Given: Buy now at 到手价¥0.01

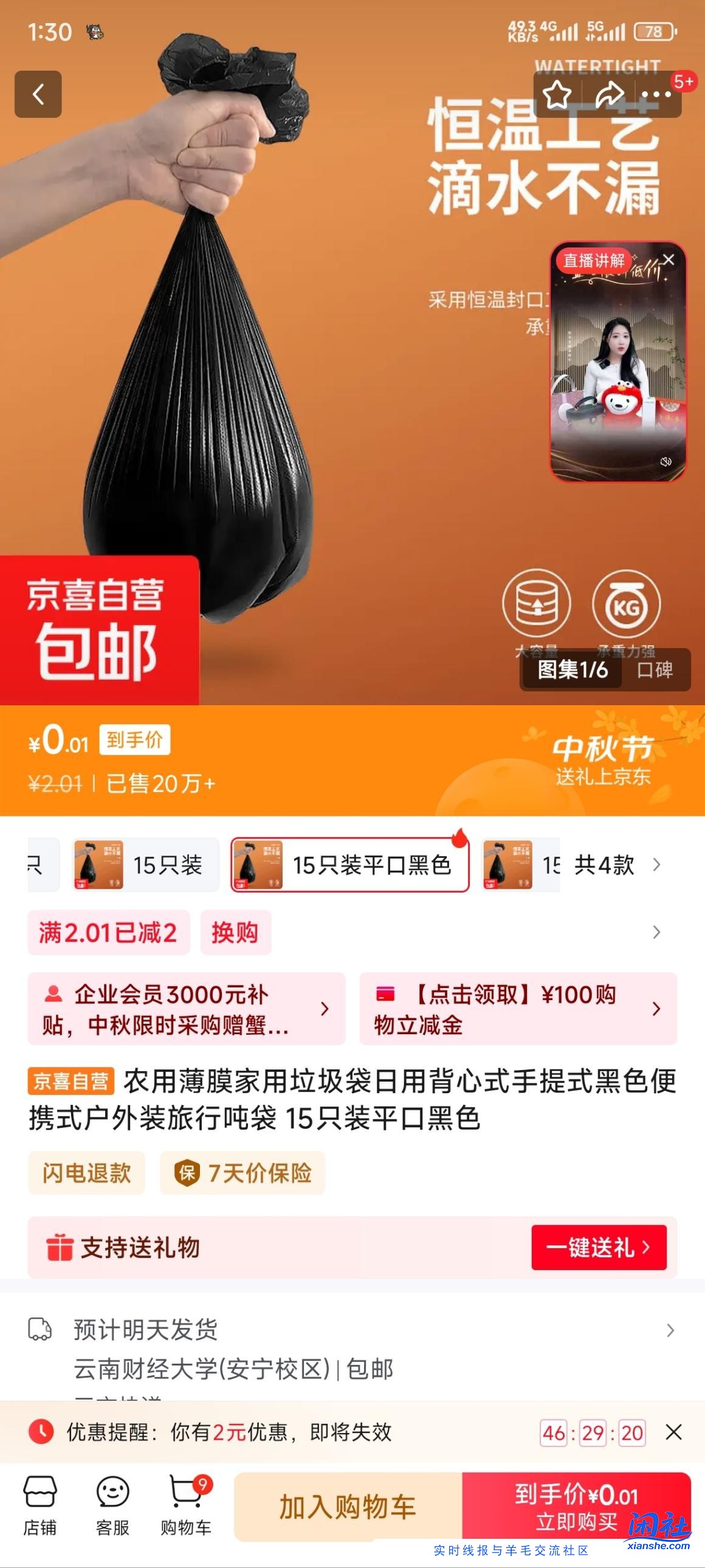Looking at the screenshot, I should pos(576,1505).
